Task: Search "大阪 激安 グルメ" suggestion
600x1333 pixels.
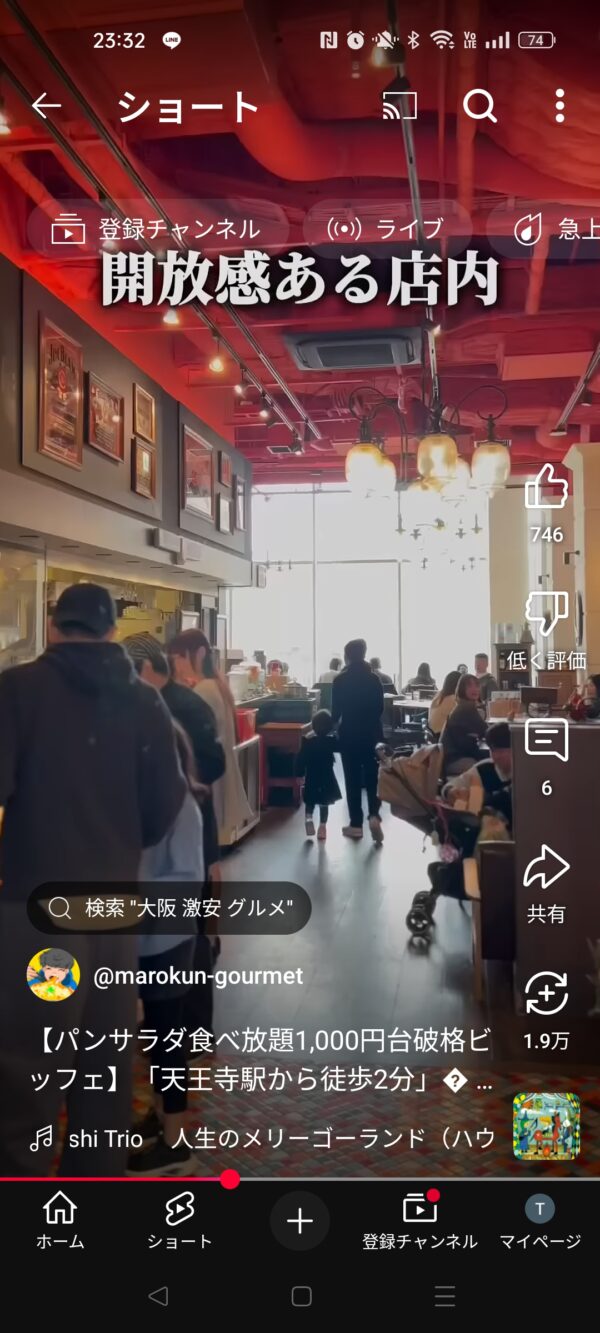Action: click(x=170, y=908)
